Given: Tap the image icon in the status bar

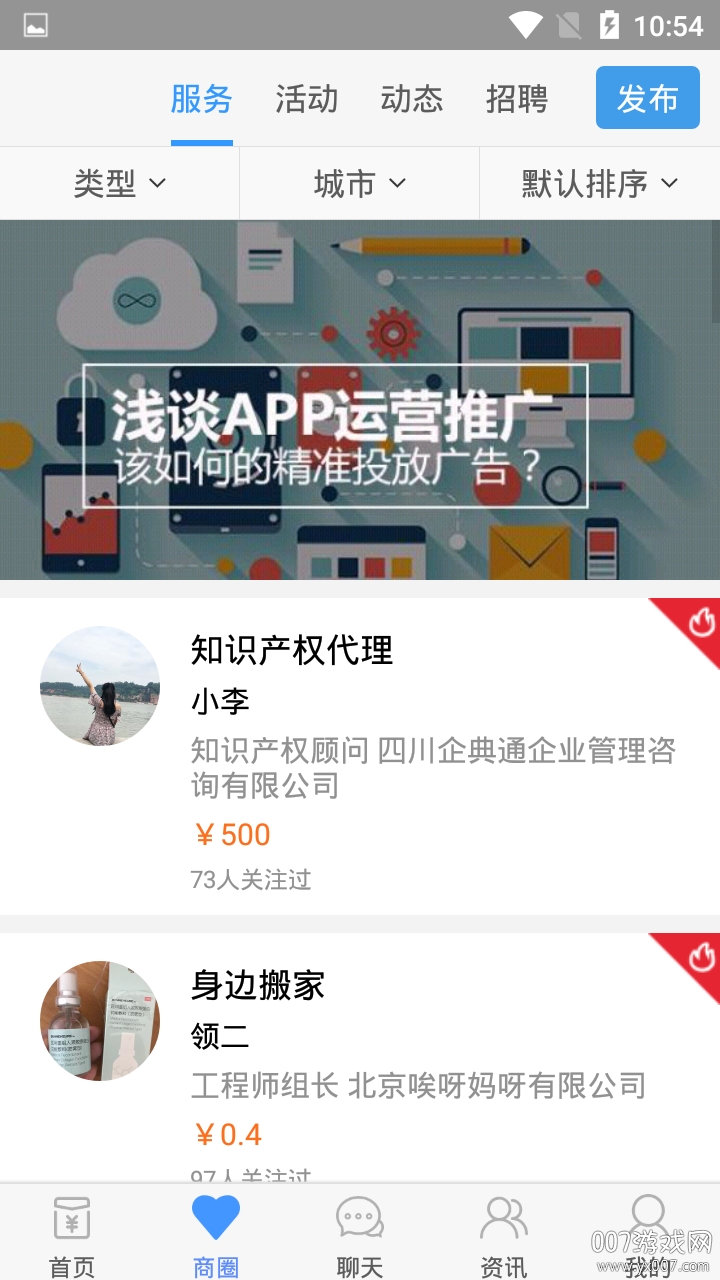Looking at the screenshot, I should coord(35,24).
